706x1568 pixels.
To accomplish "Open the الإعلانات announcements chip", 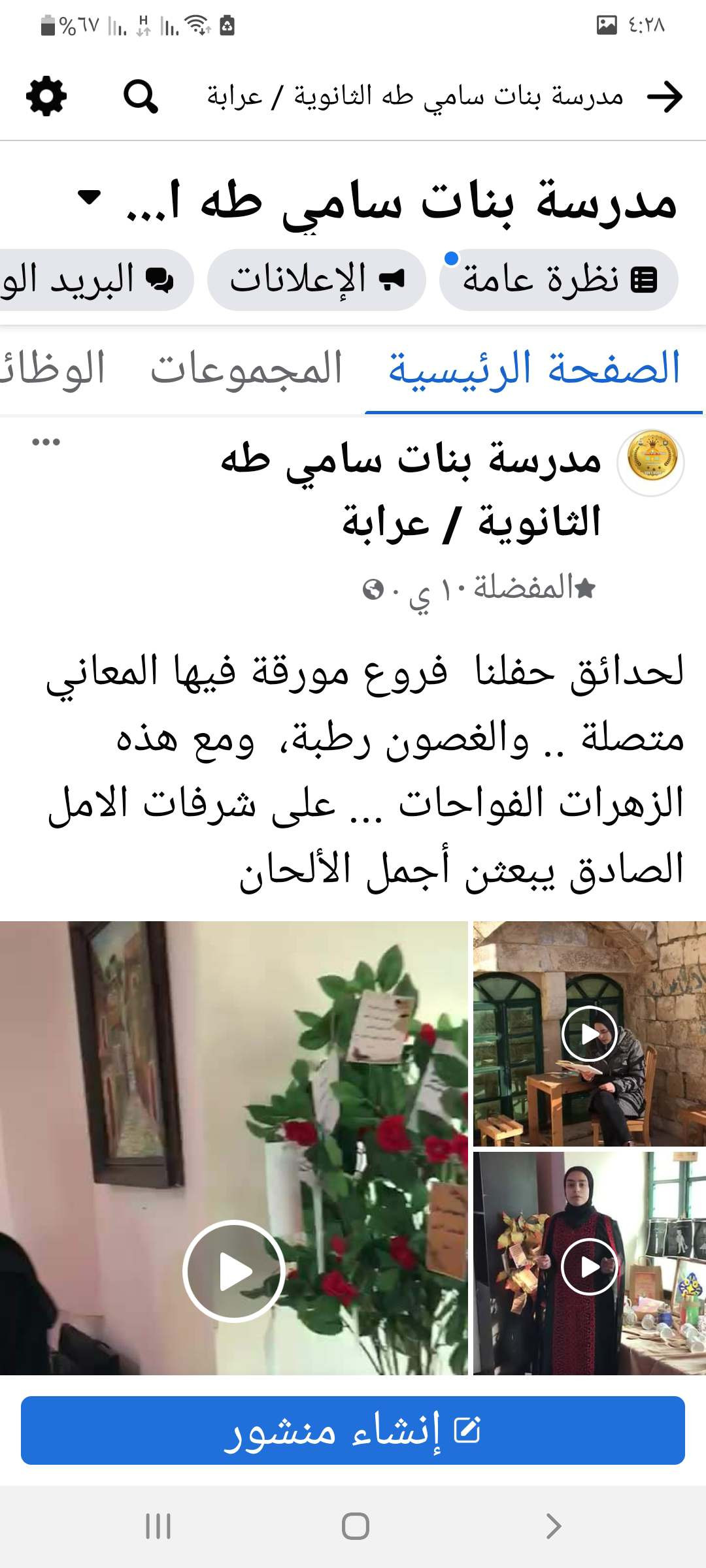I will pos(317,280).
